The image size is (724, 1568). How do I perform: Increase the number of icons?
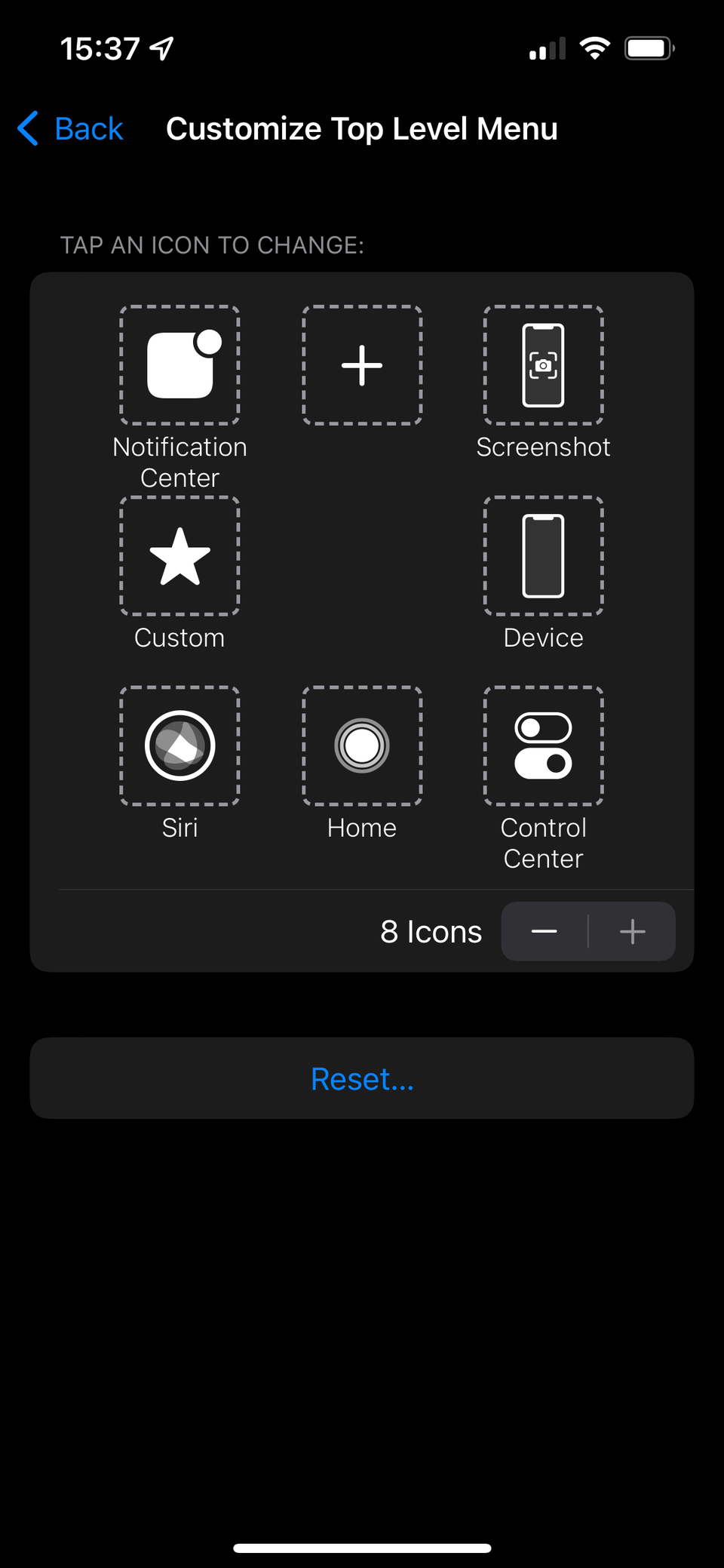(633, 931)
